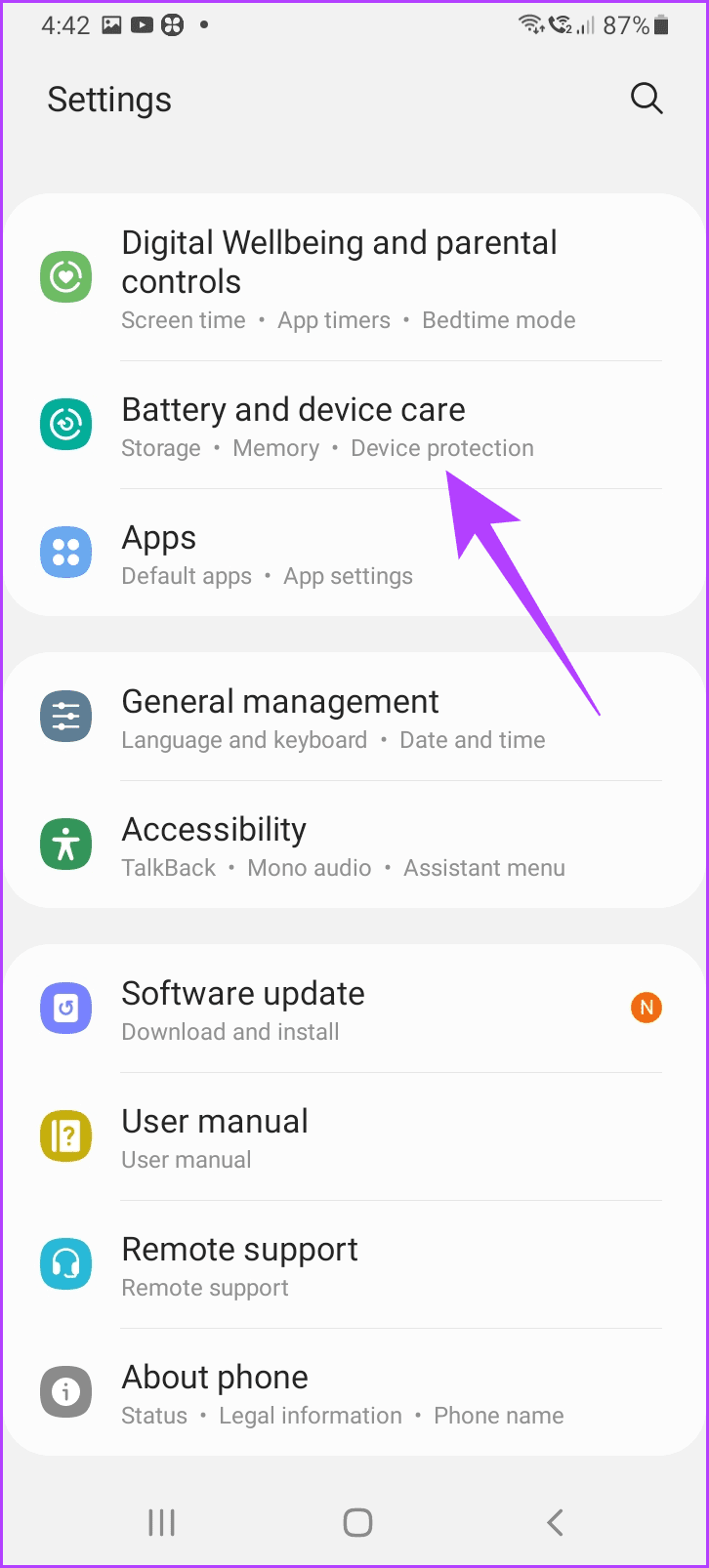
Task: Tap the General management sliders icon
Action: click(65, 716)
